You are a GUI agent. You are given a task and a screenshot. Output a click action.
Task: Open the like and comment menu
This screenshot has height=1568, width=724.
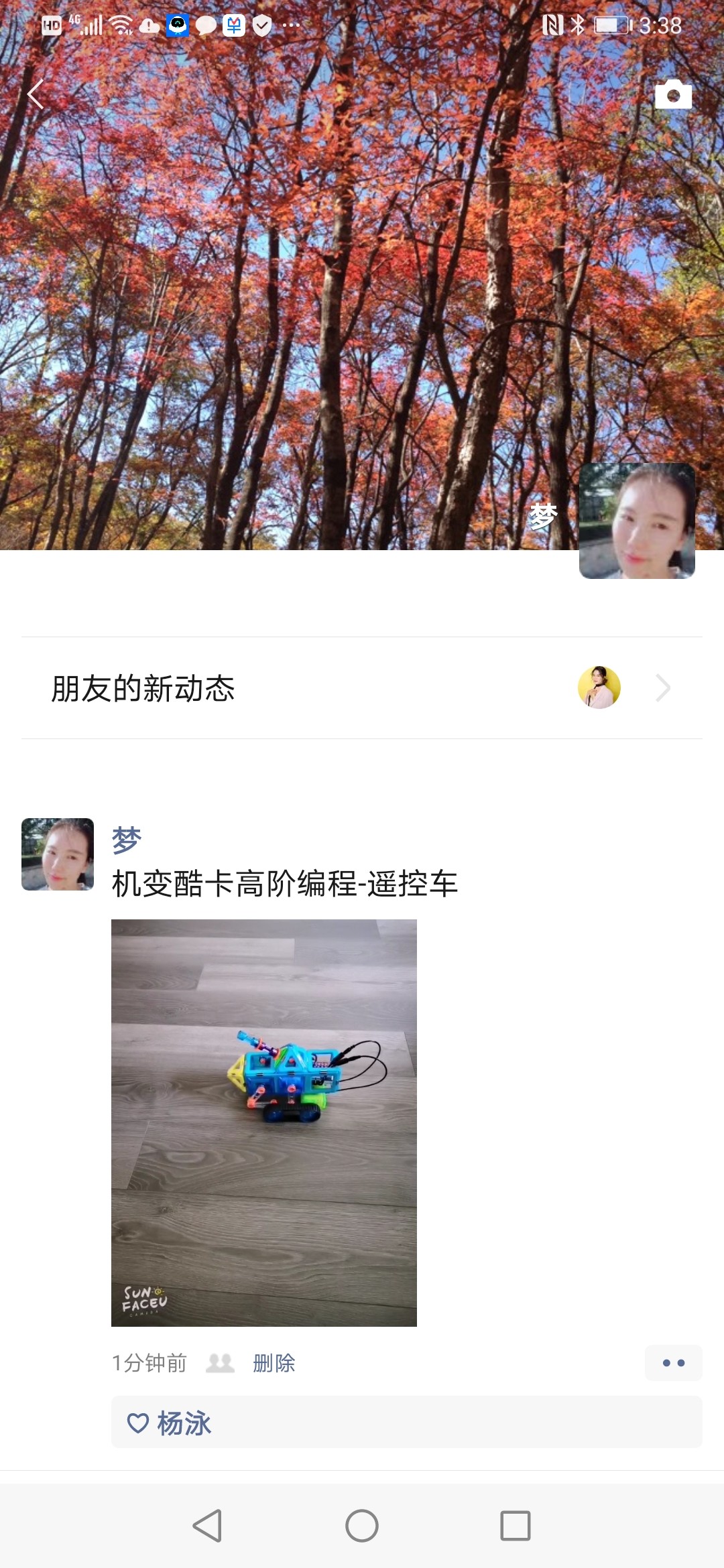673,1363
